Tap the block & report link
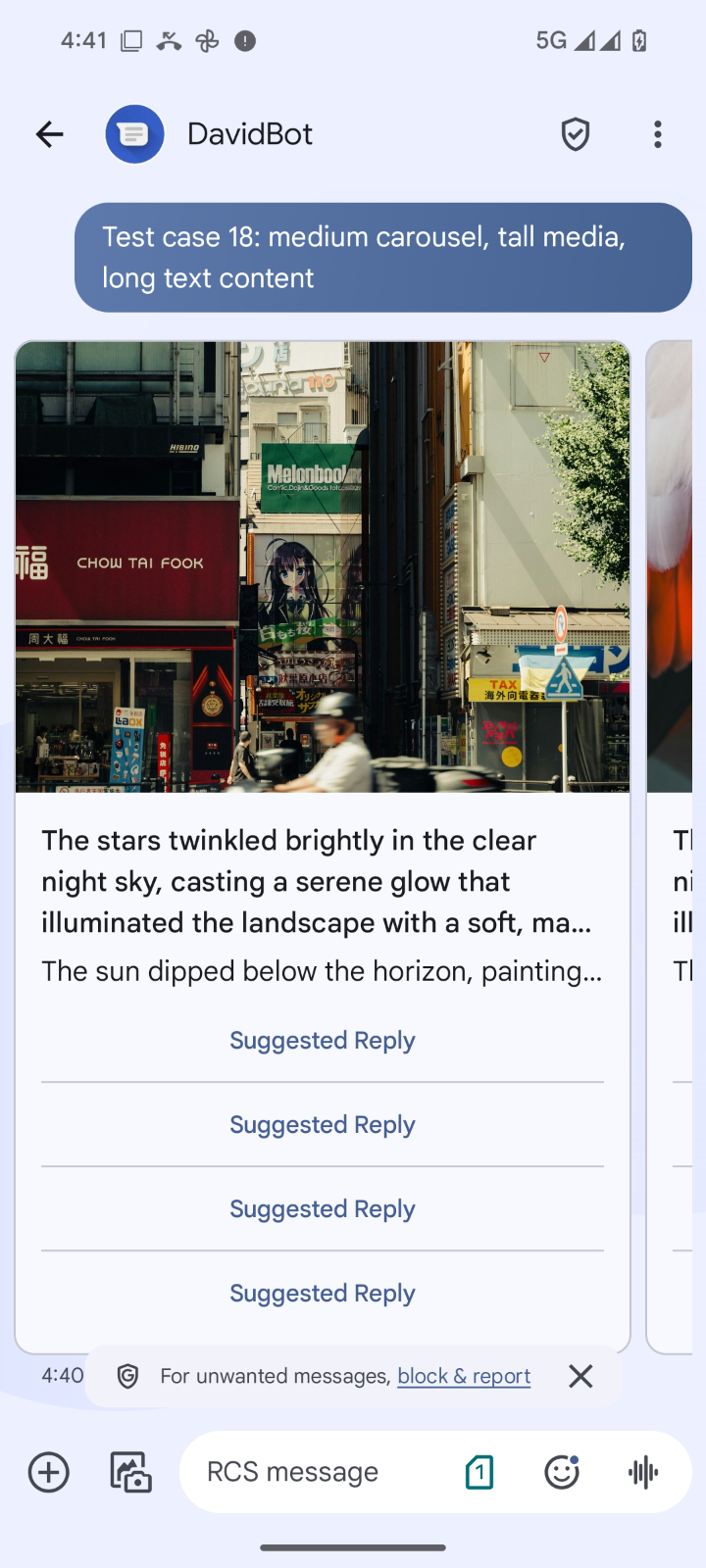The height and width of the screenshot is (1568, 706). [x=464, y=1376]
